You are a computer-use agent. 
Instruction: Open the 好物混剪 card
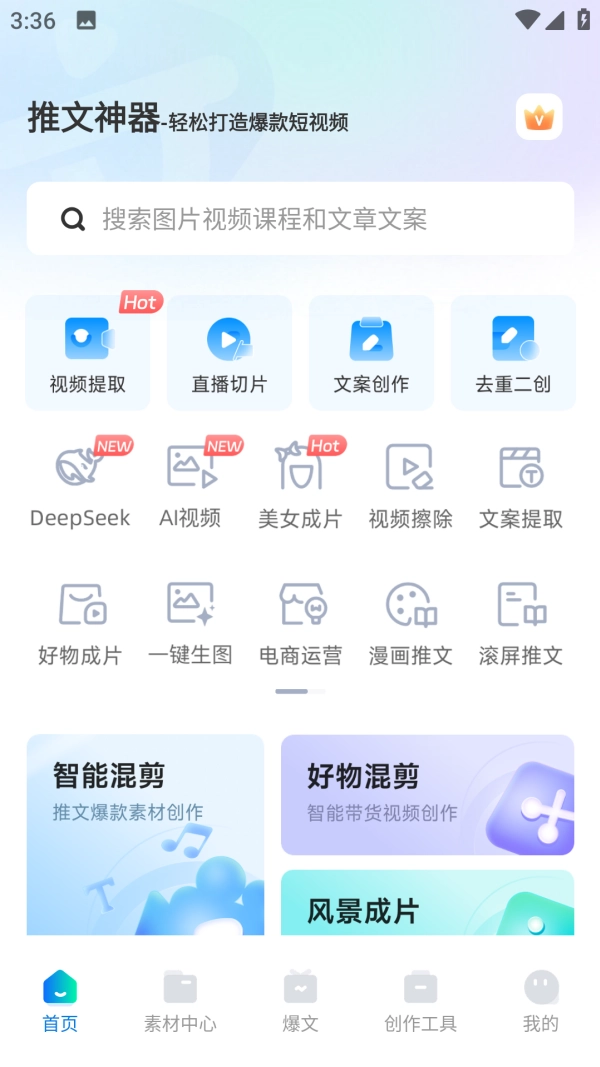[x=427, y=794]
